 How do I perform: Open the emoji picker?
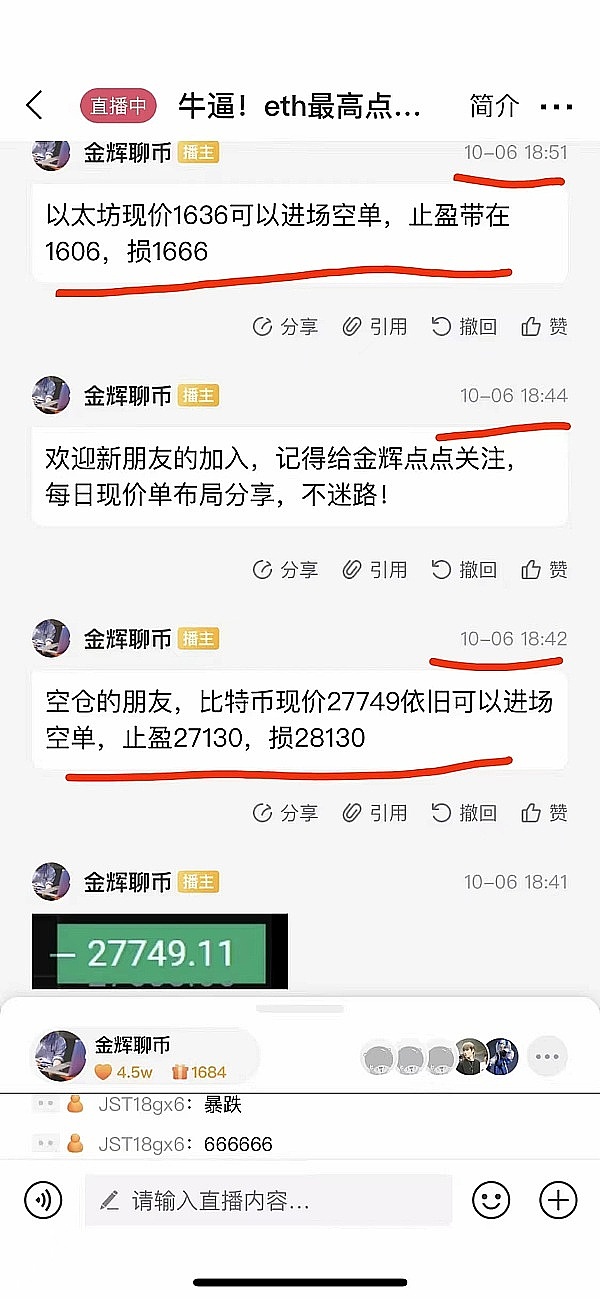tap(491, 1200)
